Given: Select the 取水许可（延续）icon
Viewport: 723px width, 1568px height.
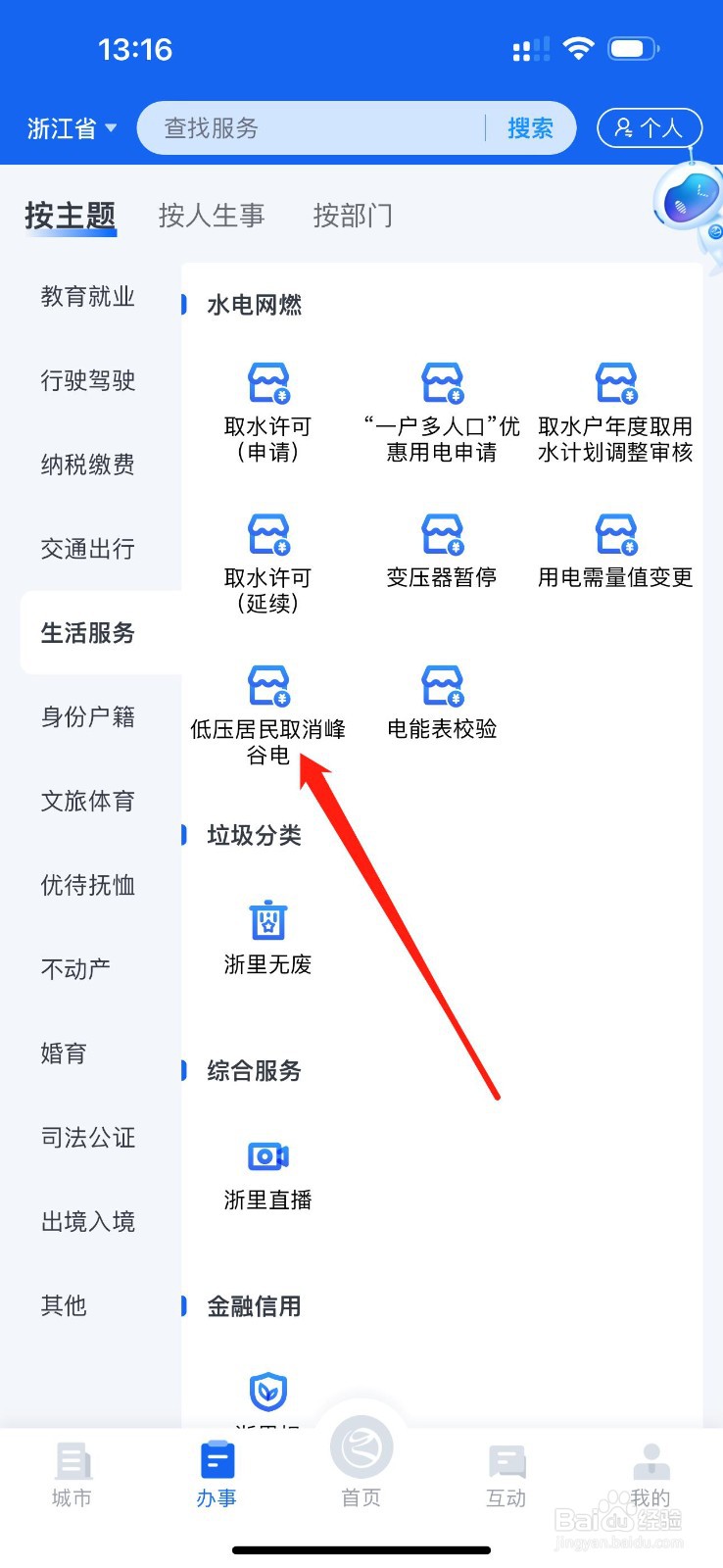Looking at the screenshot, I should [267, 535].
